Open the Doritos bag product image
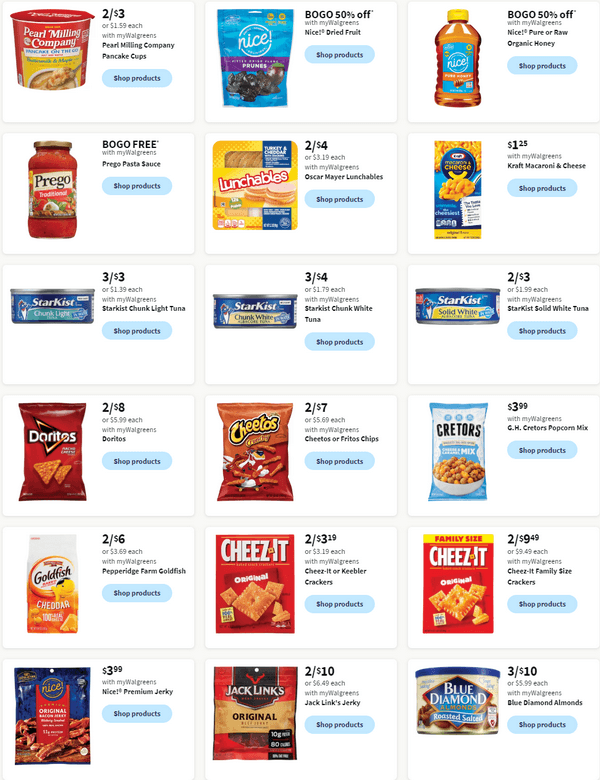Screen dimensions: 600x780 point(52,450)
